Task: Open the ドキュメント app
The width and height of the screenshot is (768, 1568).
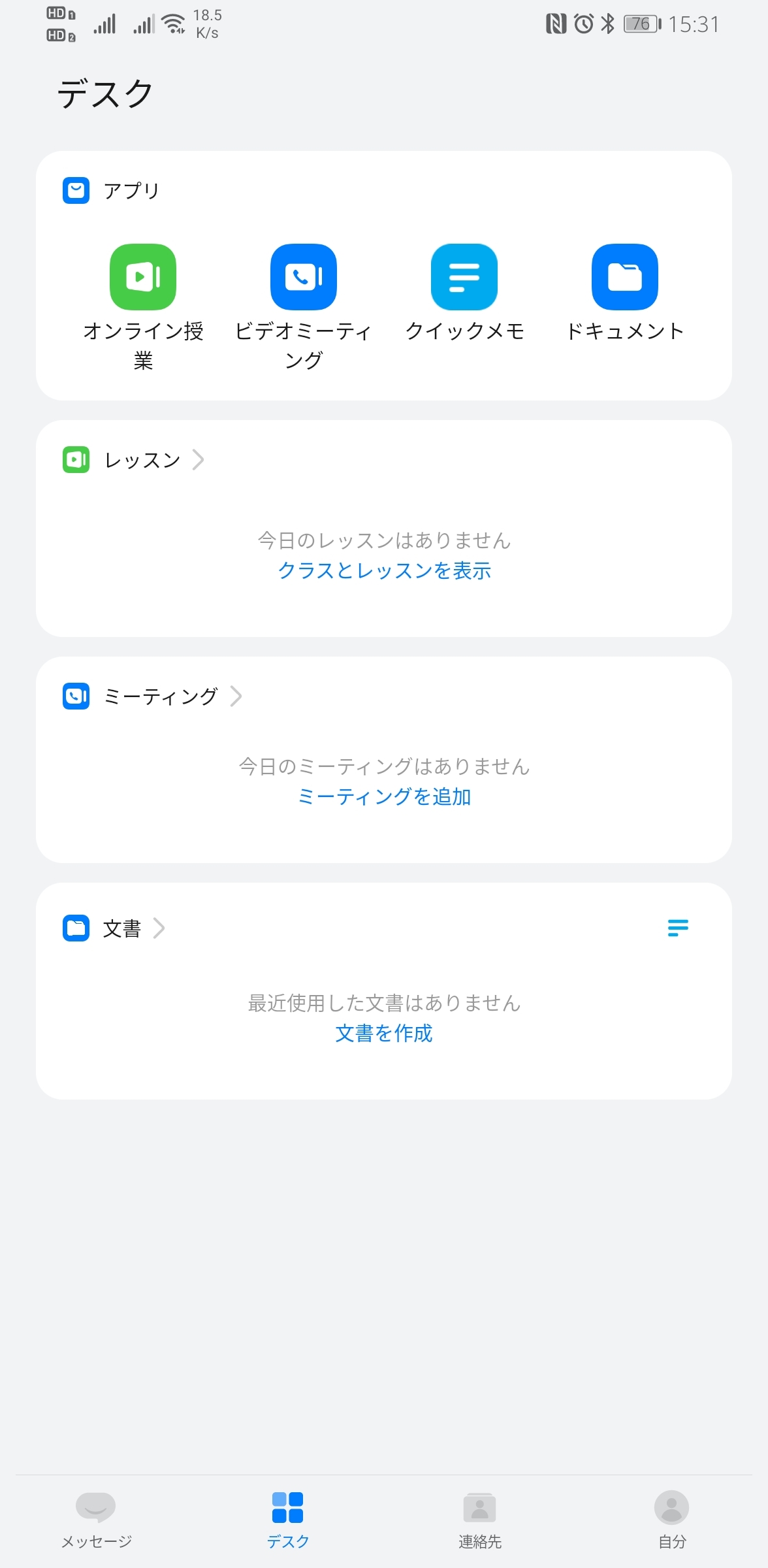Action: pyautogui.click(x=625, y=277)
